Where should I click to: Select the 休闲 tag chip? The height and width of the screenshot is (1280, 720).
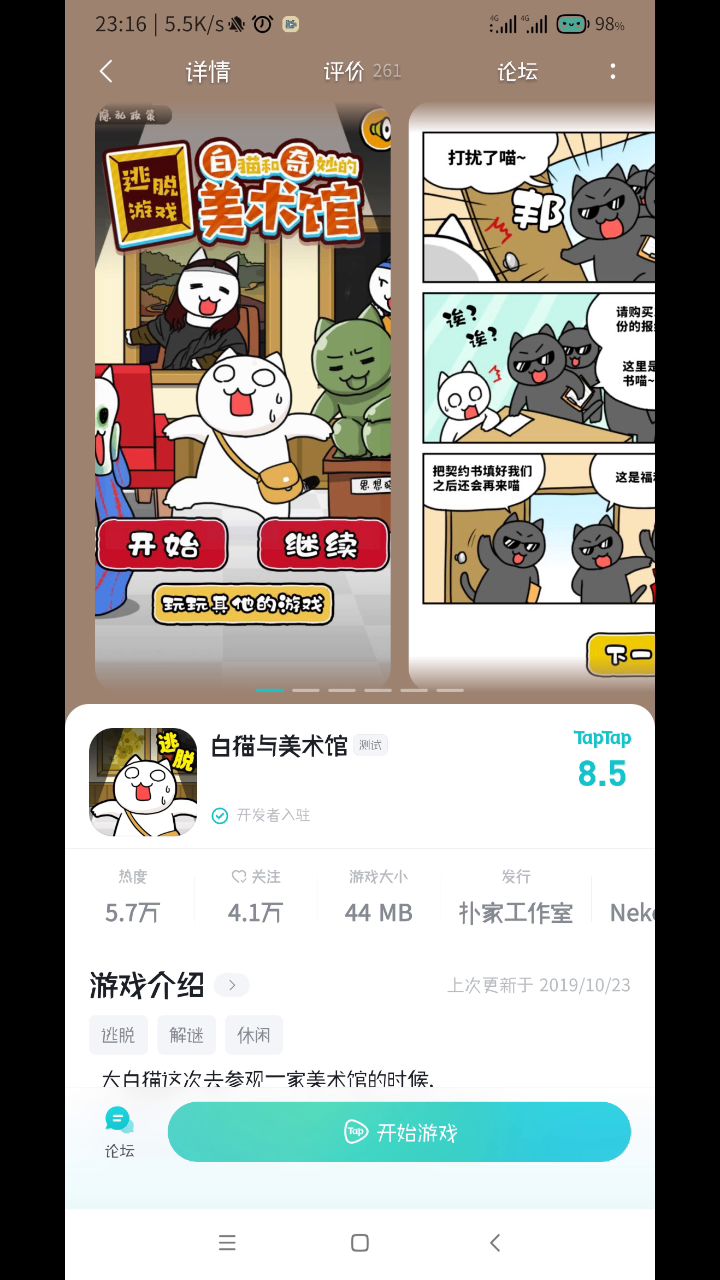[x=254, y=1035]
